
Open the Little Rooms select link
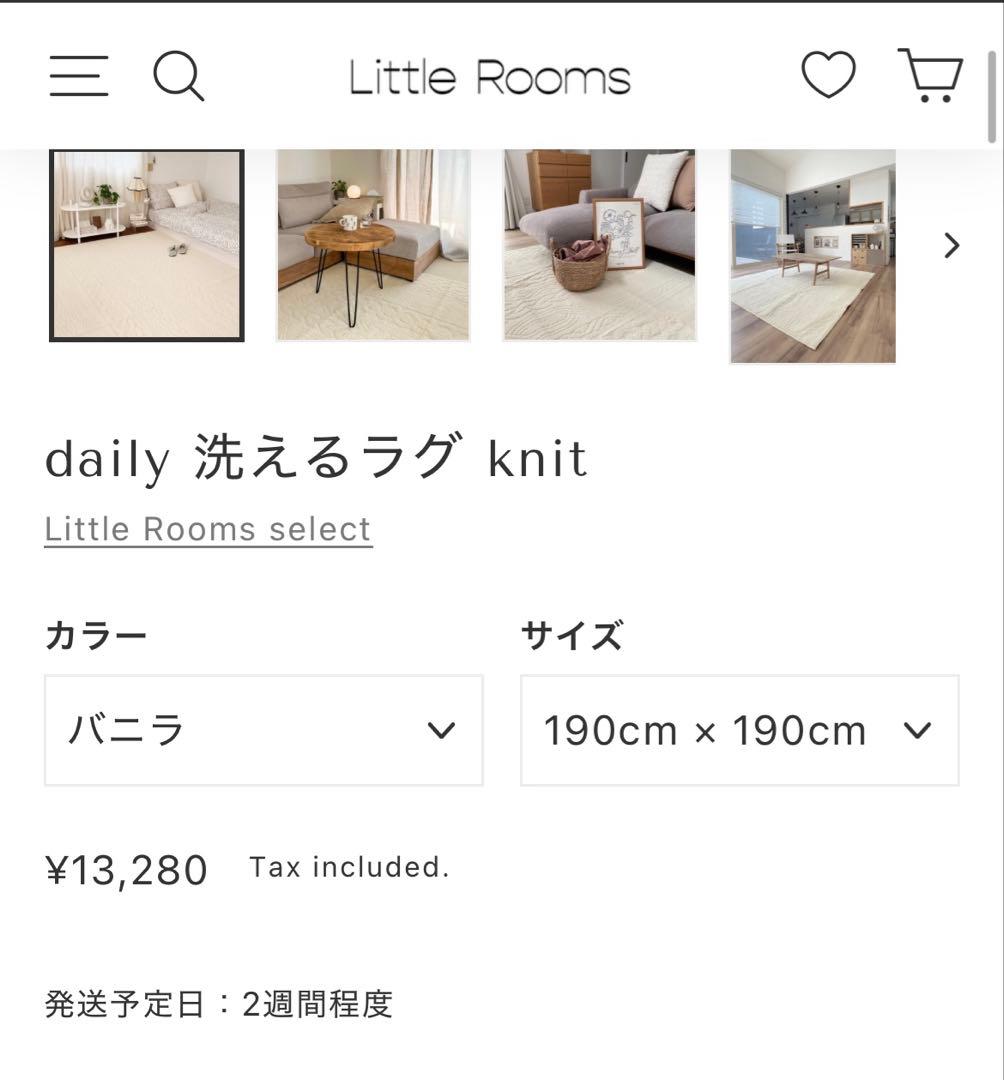click(x=207, y=528)
